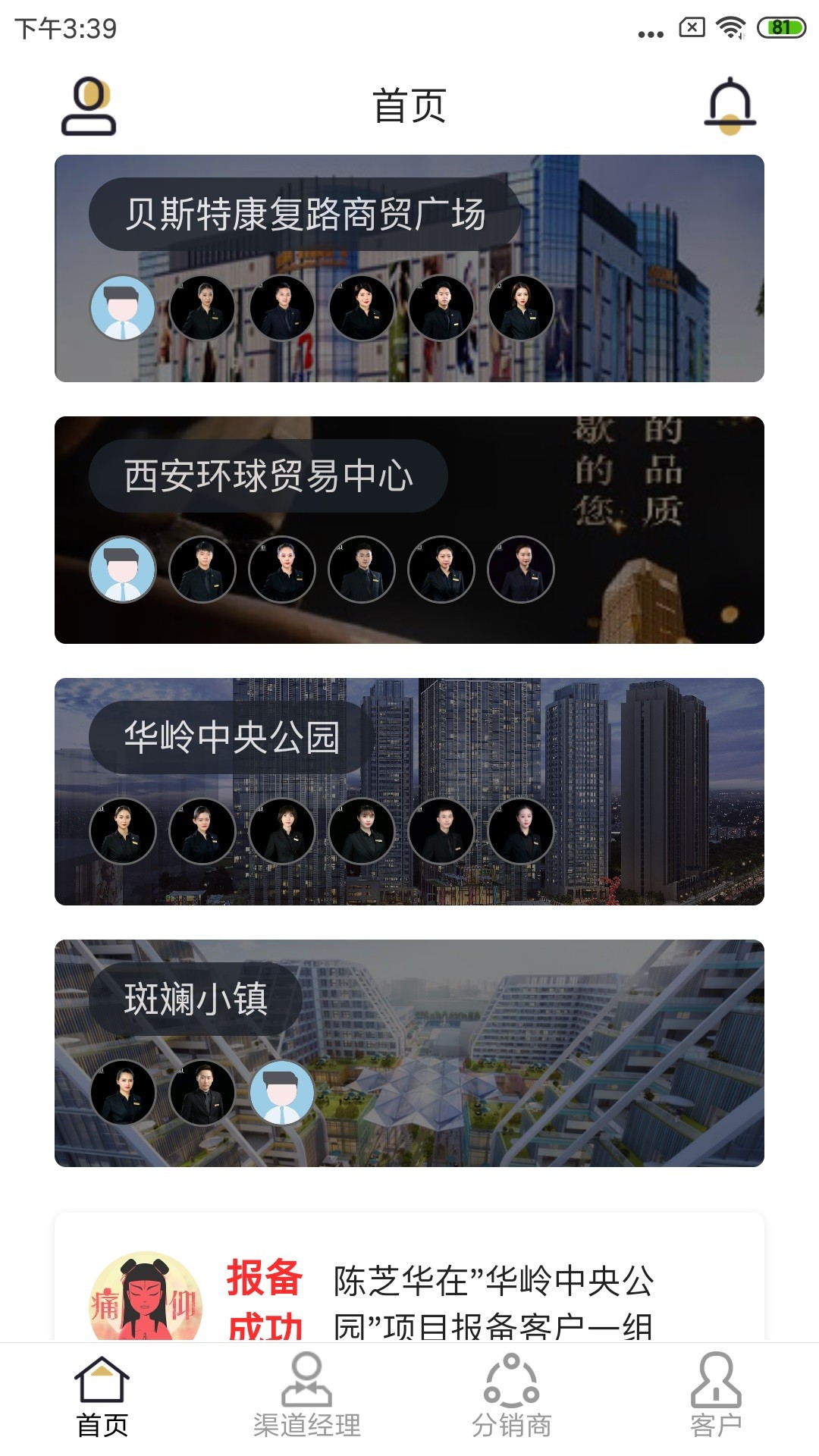Switch to the 分销商 tab
The width and height of the screenshot is (819, 1456).
point(511,1398)
